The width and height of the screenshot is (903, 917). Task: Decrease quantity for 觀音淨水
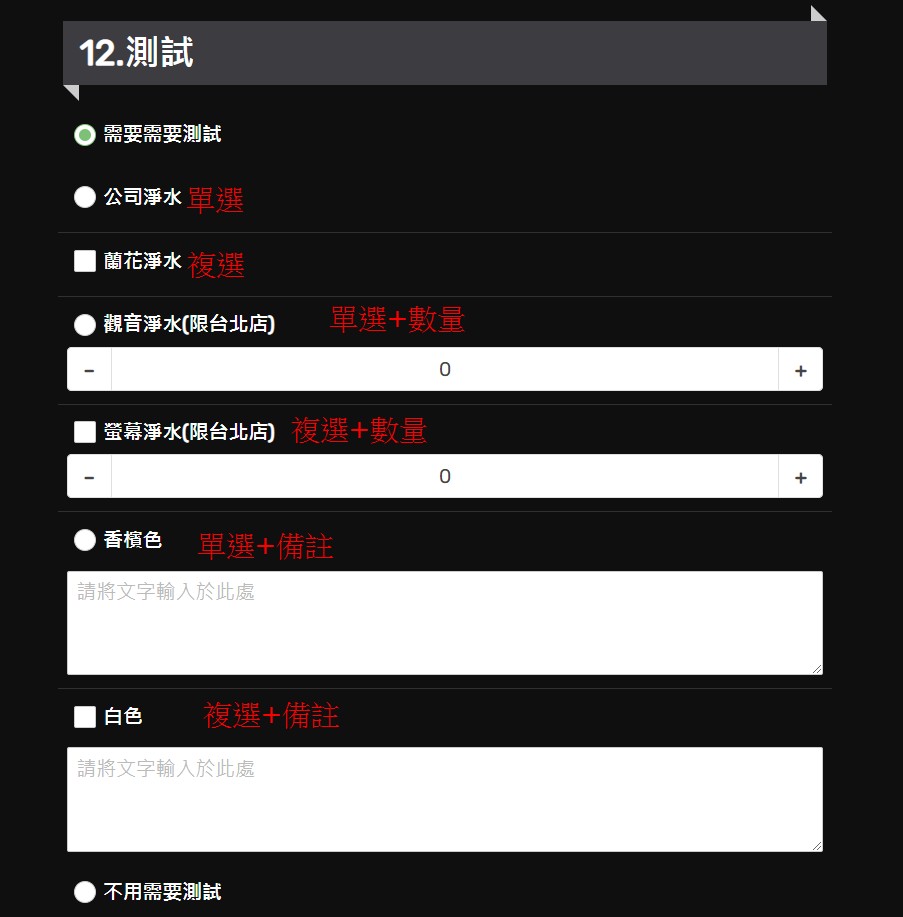pyautogui.click(x=90, y=370)
